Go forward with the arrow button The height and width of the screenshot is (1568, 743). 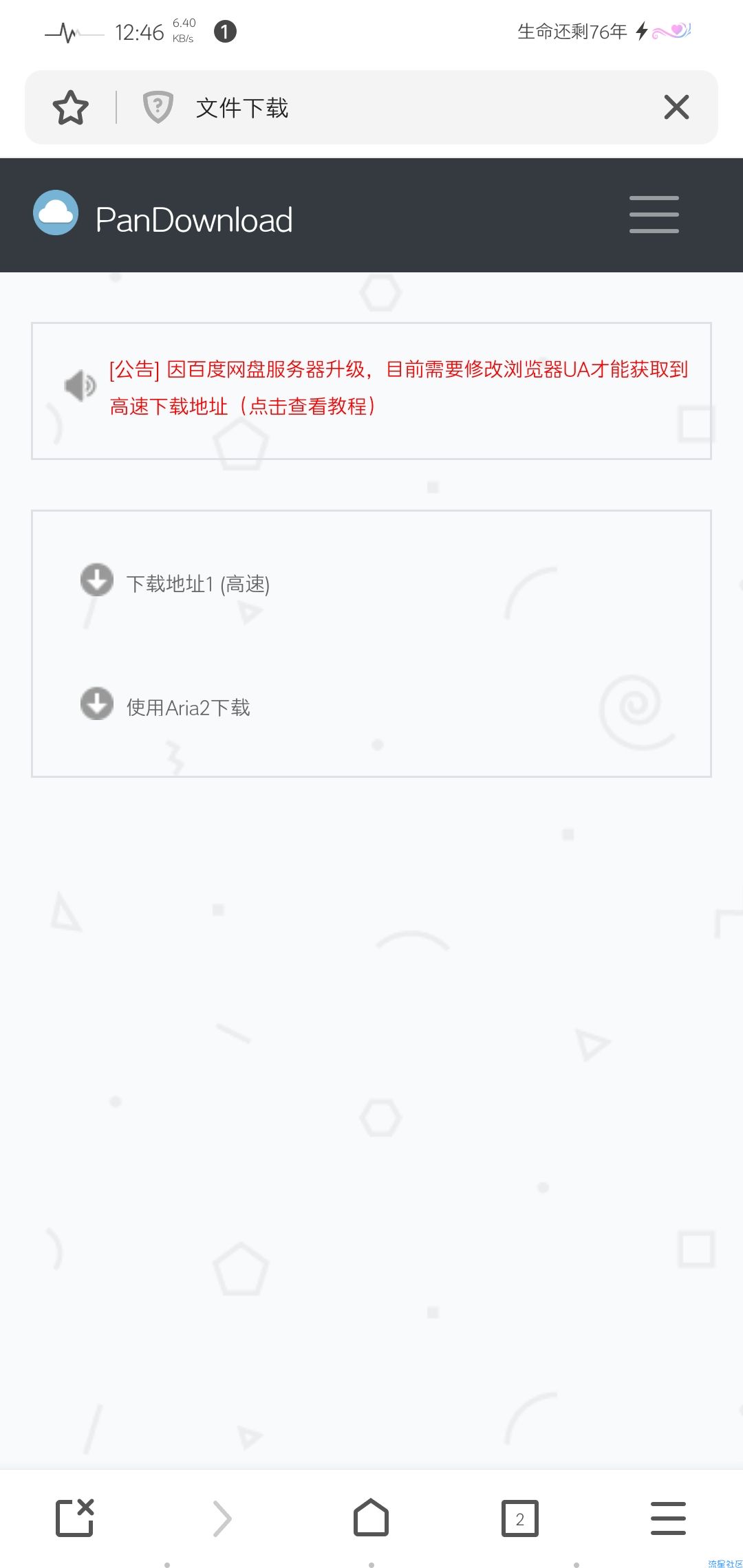pyautogui.click(x=222, y=1518)
